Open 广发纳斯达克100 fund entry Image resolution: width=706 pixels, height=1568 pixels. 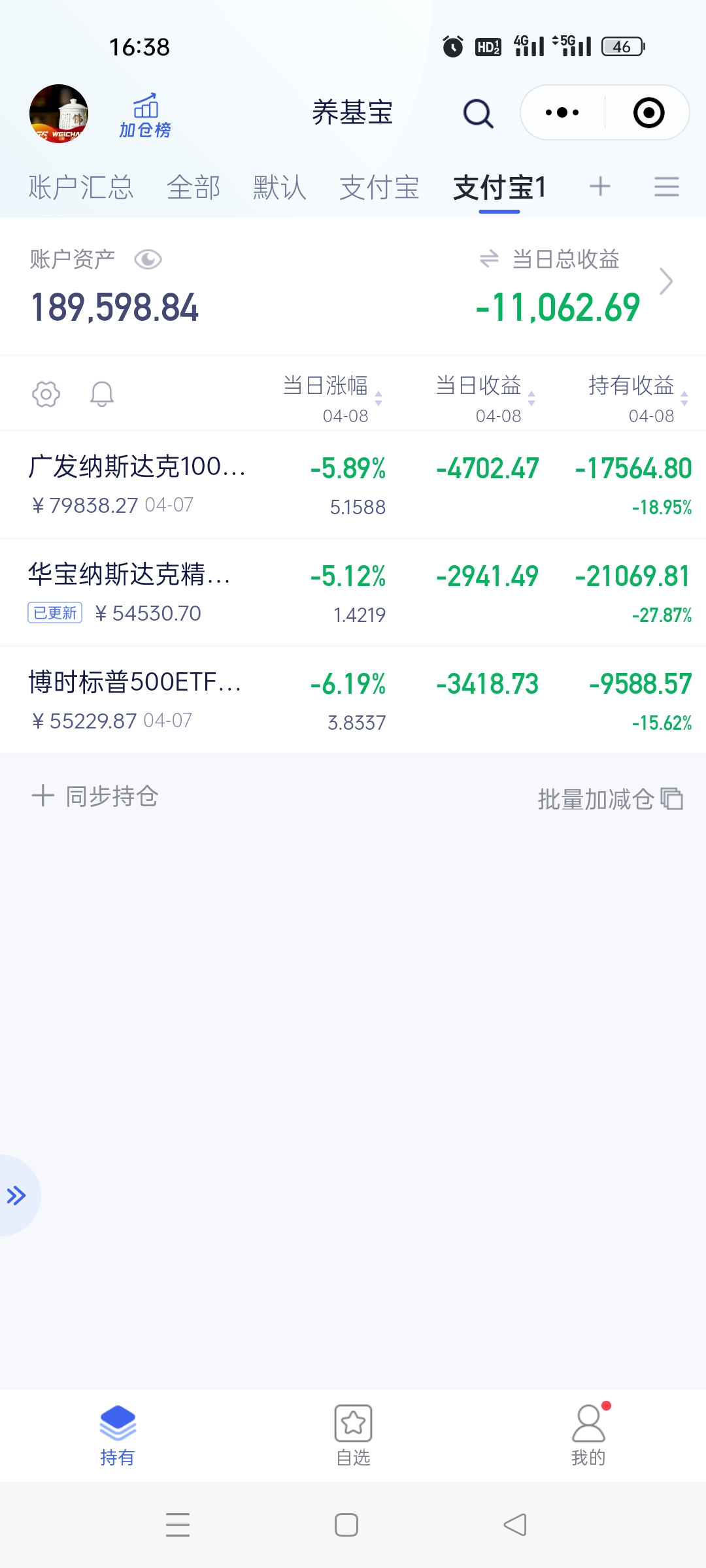click(x=139, y=468)
